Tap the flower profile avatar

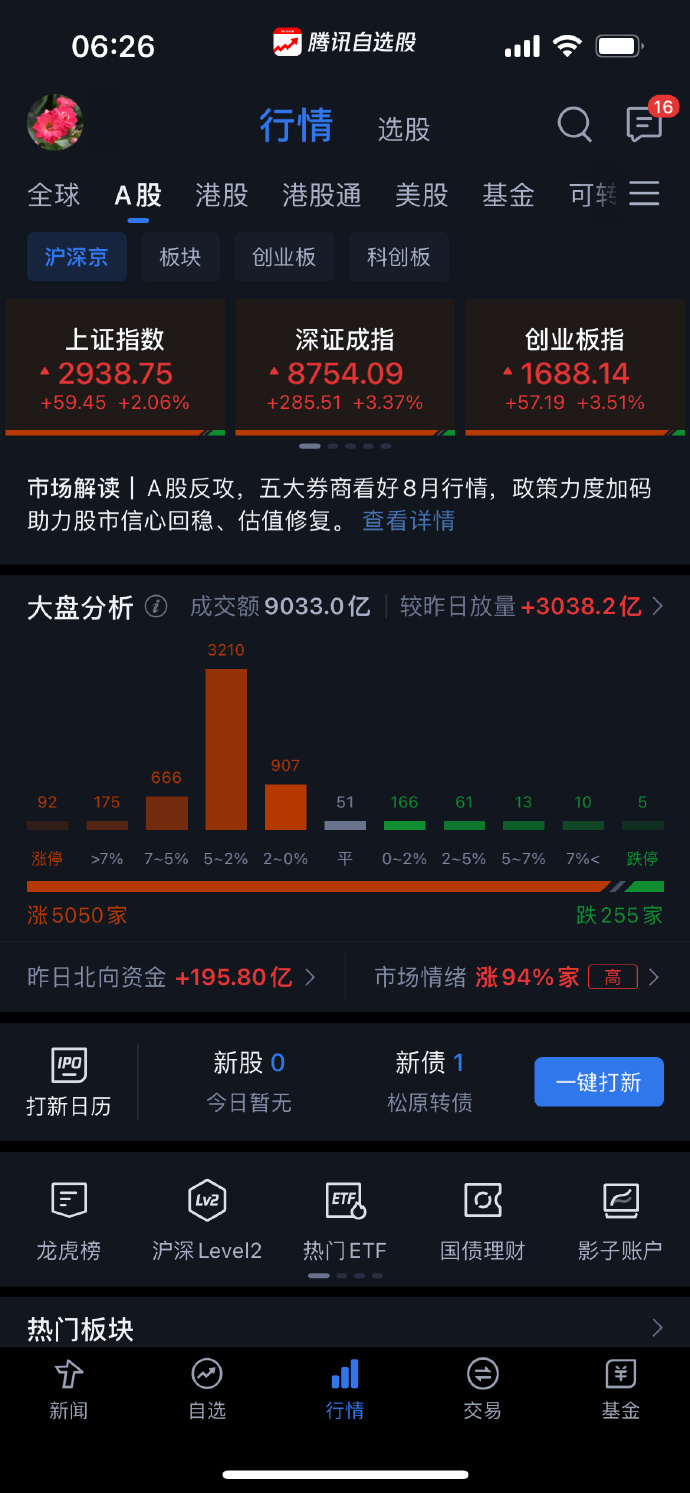tap(55, 123)
